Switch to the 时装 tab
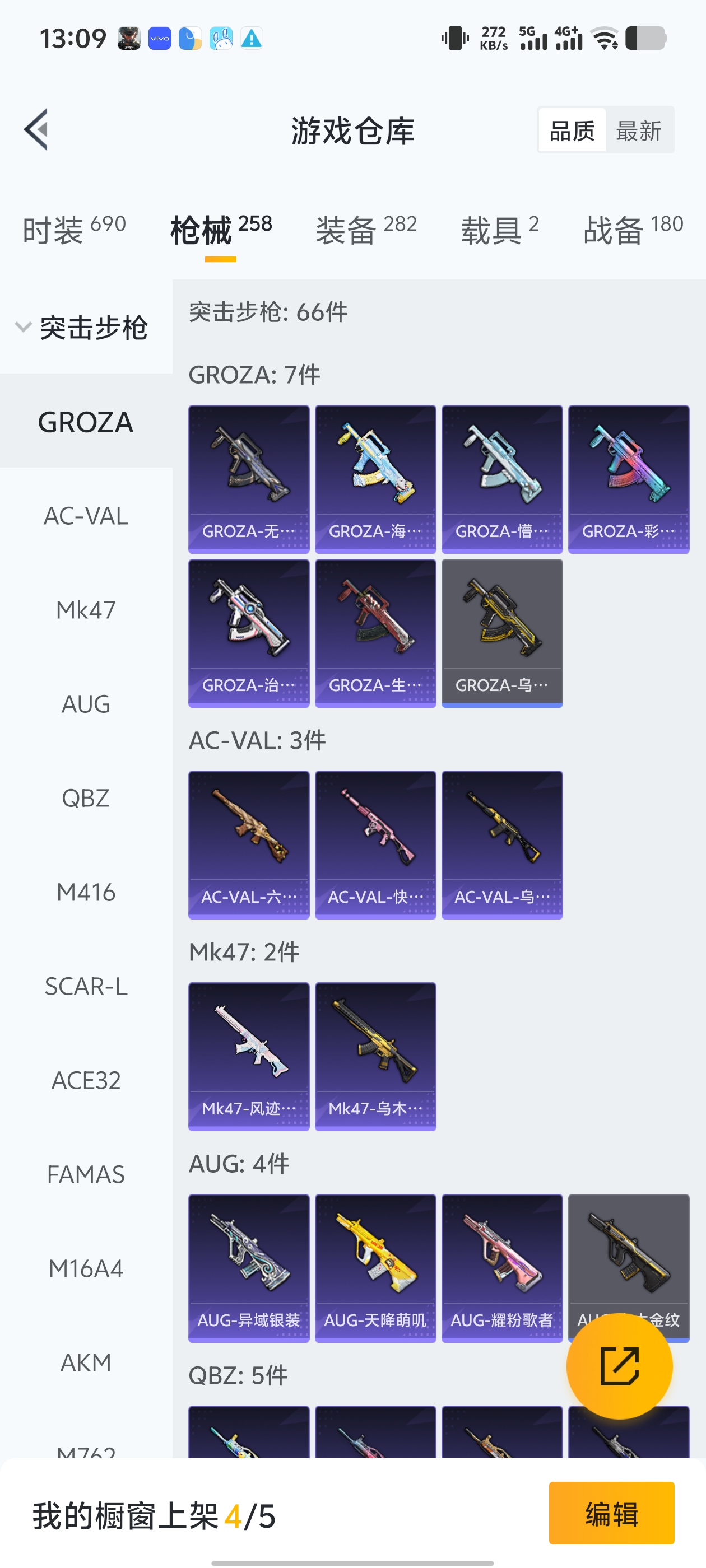Screen dimensions: 706x1568 coord(74,230)
